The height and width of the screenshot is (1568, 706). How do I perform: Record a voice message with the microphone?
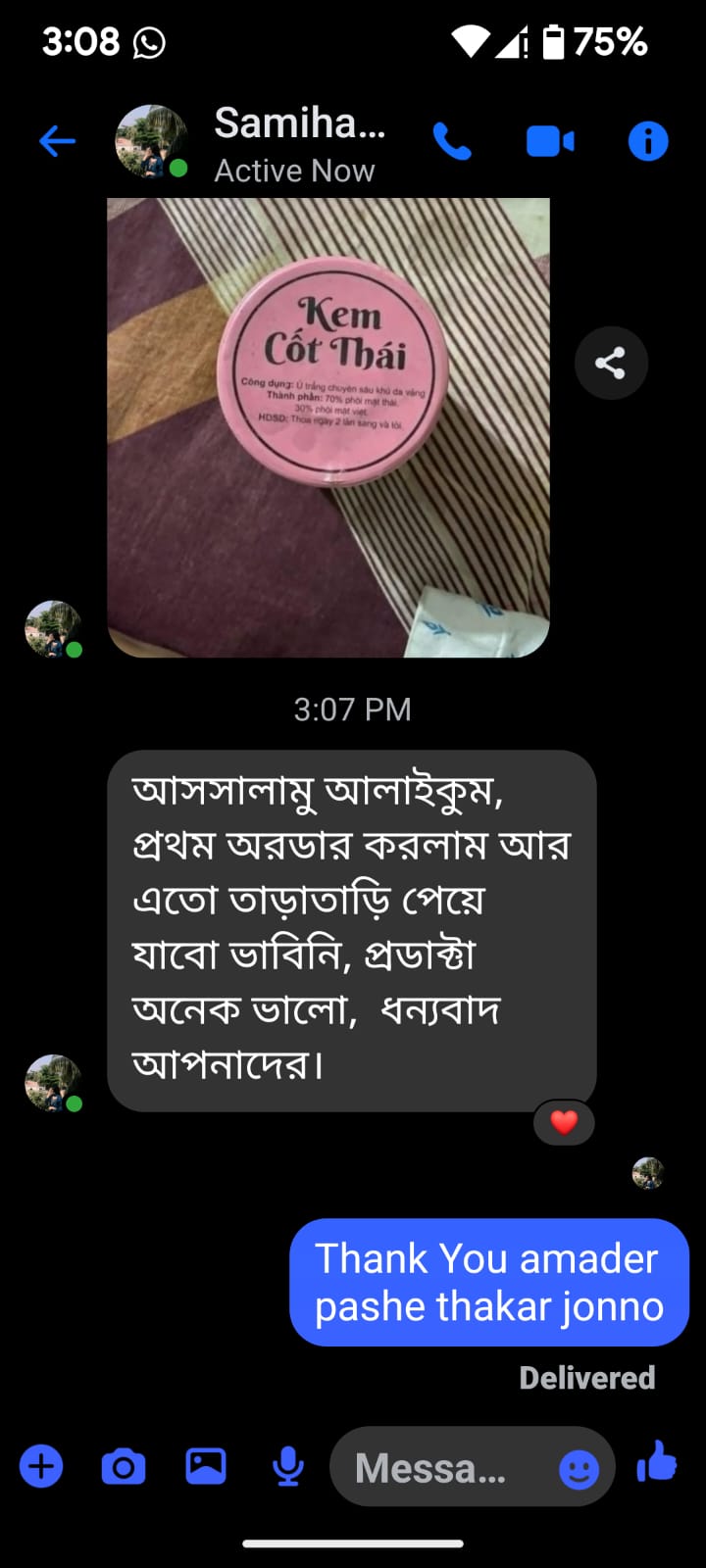[x=288, y=1467]
